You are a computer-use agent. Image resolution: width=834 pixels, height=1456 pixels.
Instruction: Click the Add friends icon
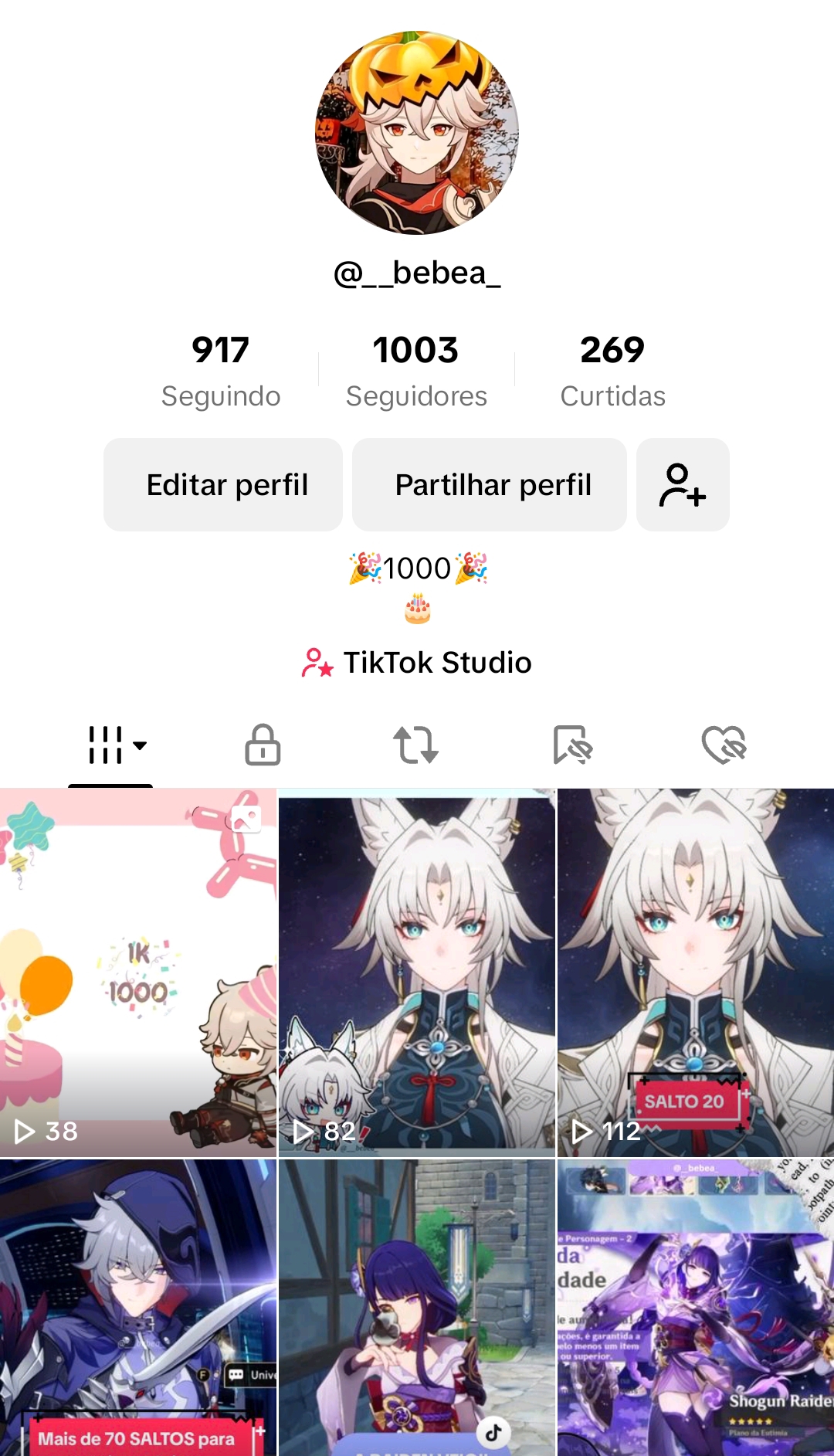(682, 484)
